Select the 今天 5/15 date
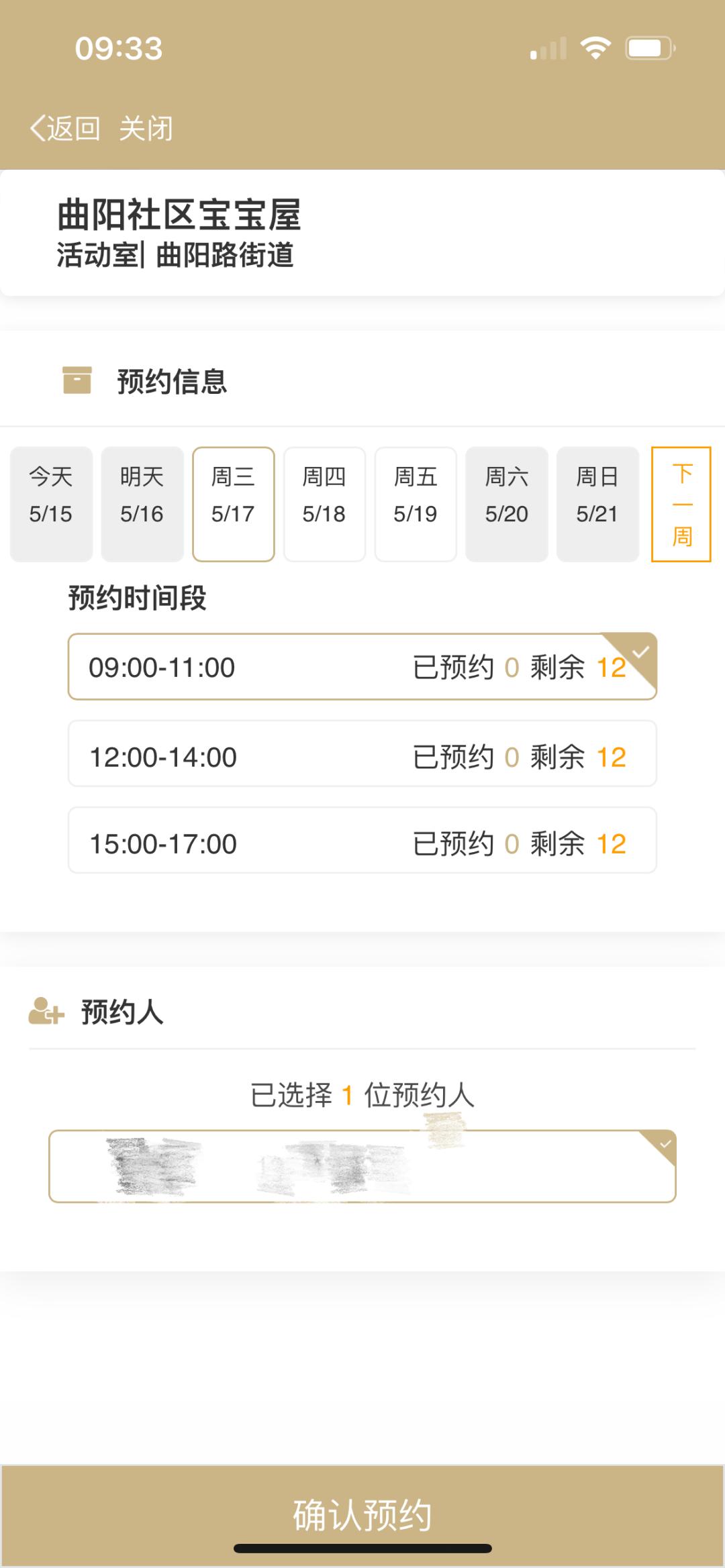725x1568 pixels. (51, 504)
